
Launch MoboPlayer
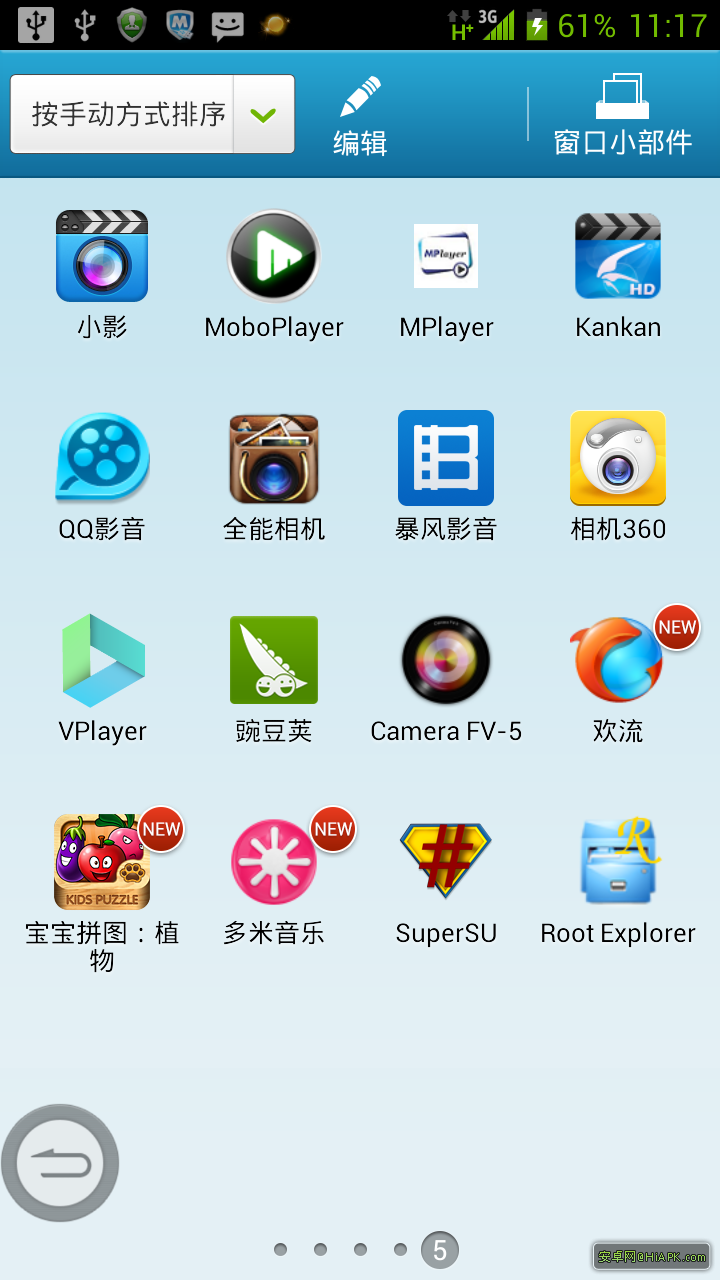click(x=273, y=256)
